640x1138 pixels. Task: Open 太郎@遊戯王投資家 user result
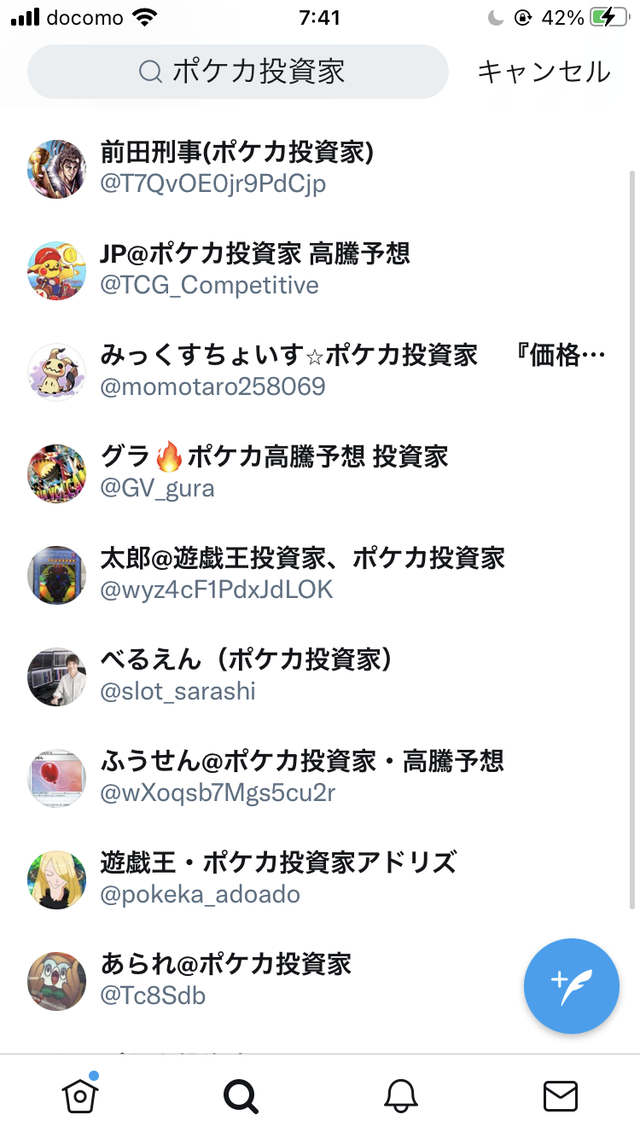click(302, 574)
